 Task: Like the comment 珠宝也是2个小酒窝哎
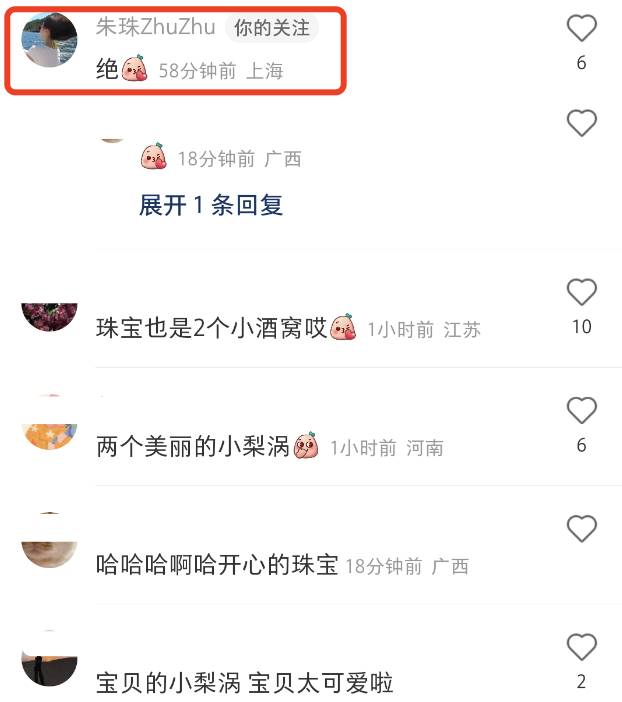pos(581,293)
